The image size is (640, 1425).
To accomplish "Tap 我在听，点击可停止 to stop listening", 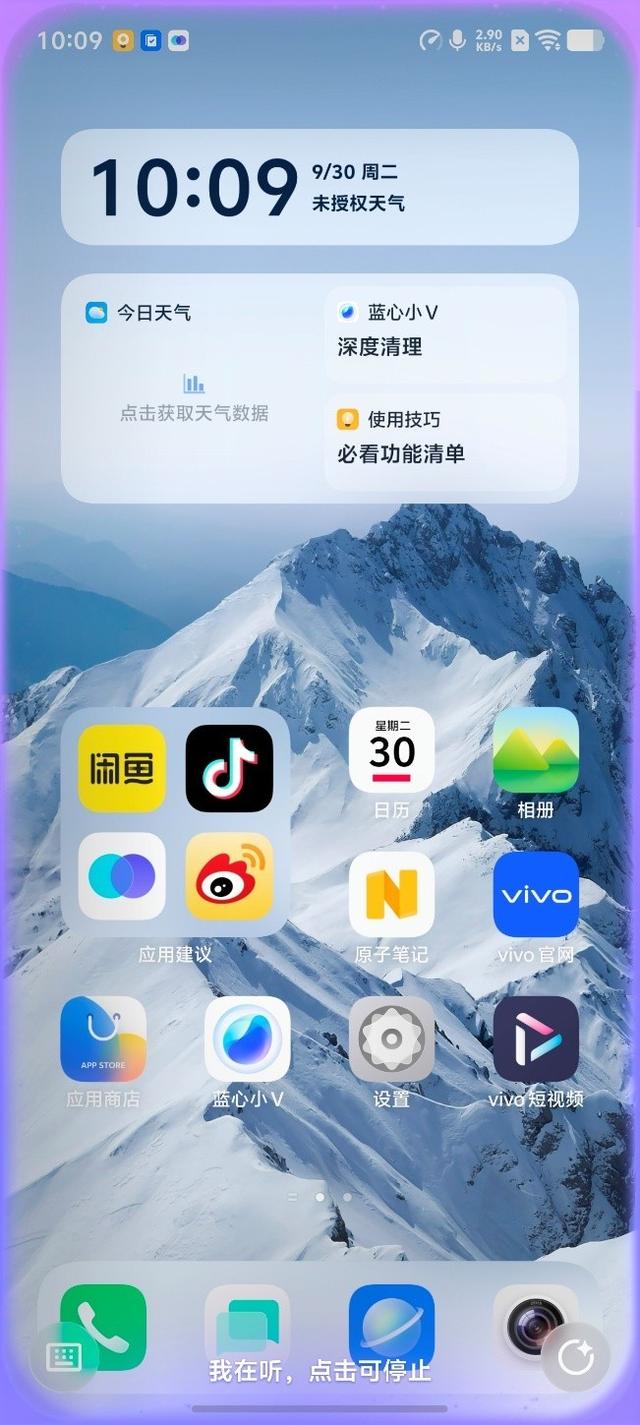I will click(319, 1370).
